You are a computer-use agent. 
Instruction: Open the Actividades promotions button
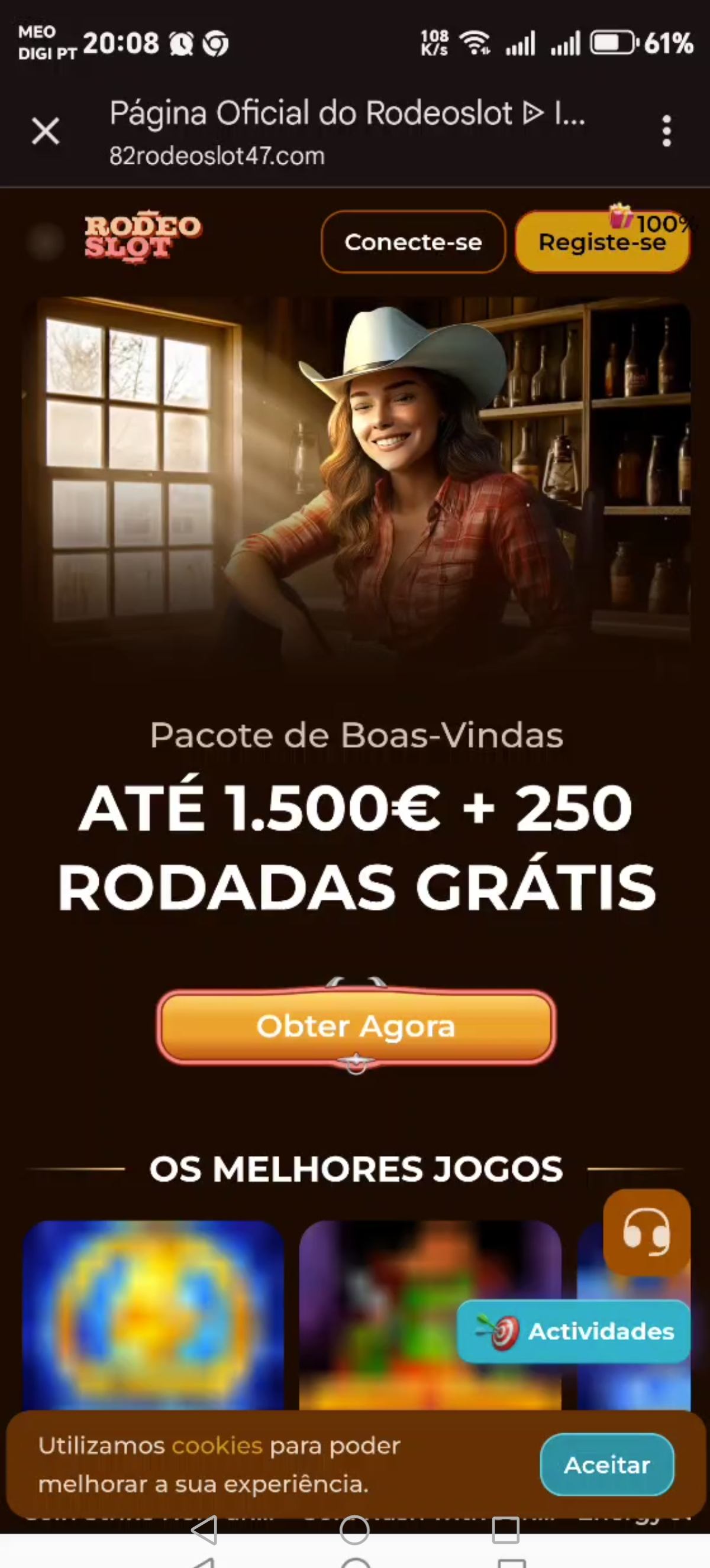[x=573, y=1331]
